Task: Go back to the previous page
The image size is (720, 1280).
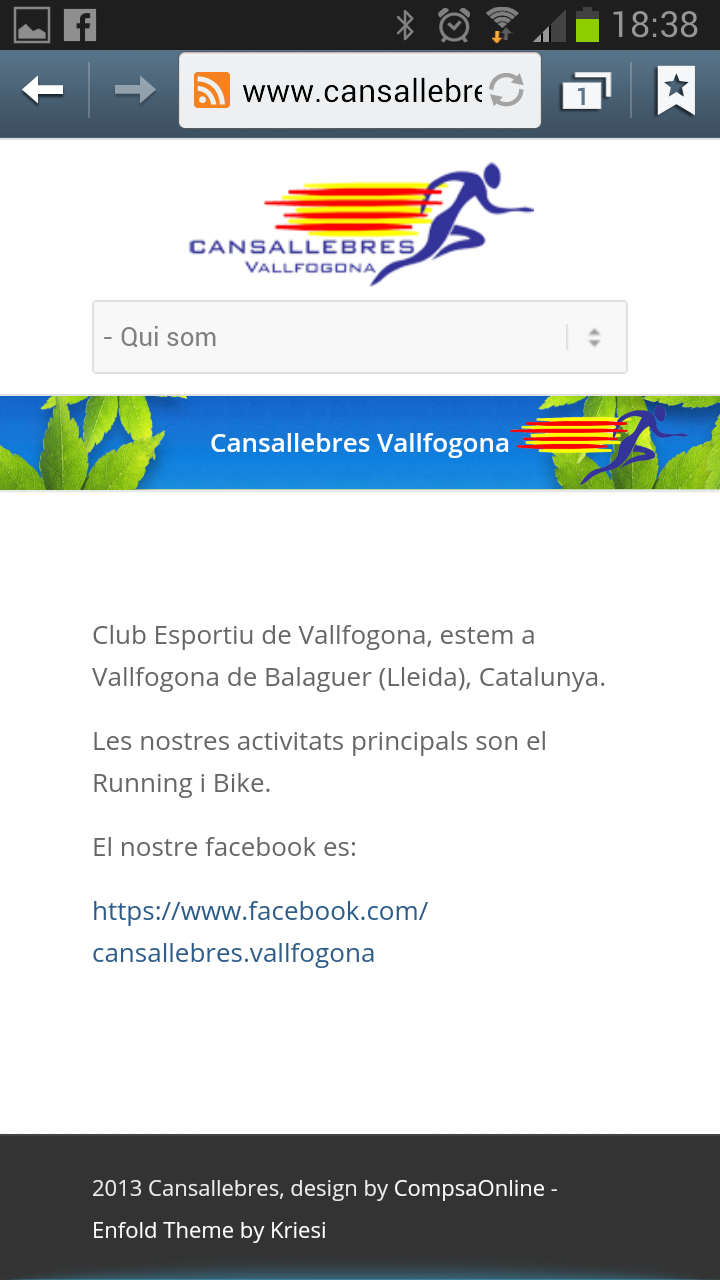Action: point(43,91)
